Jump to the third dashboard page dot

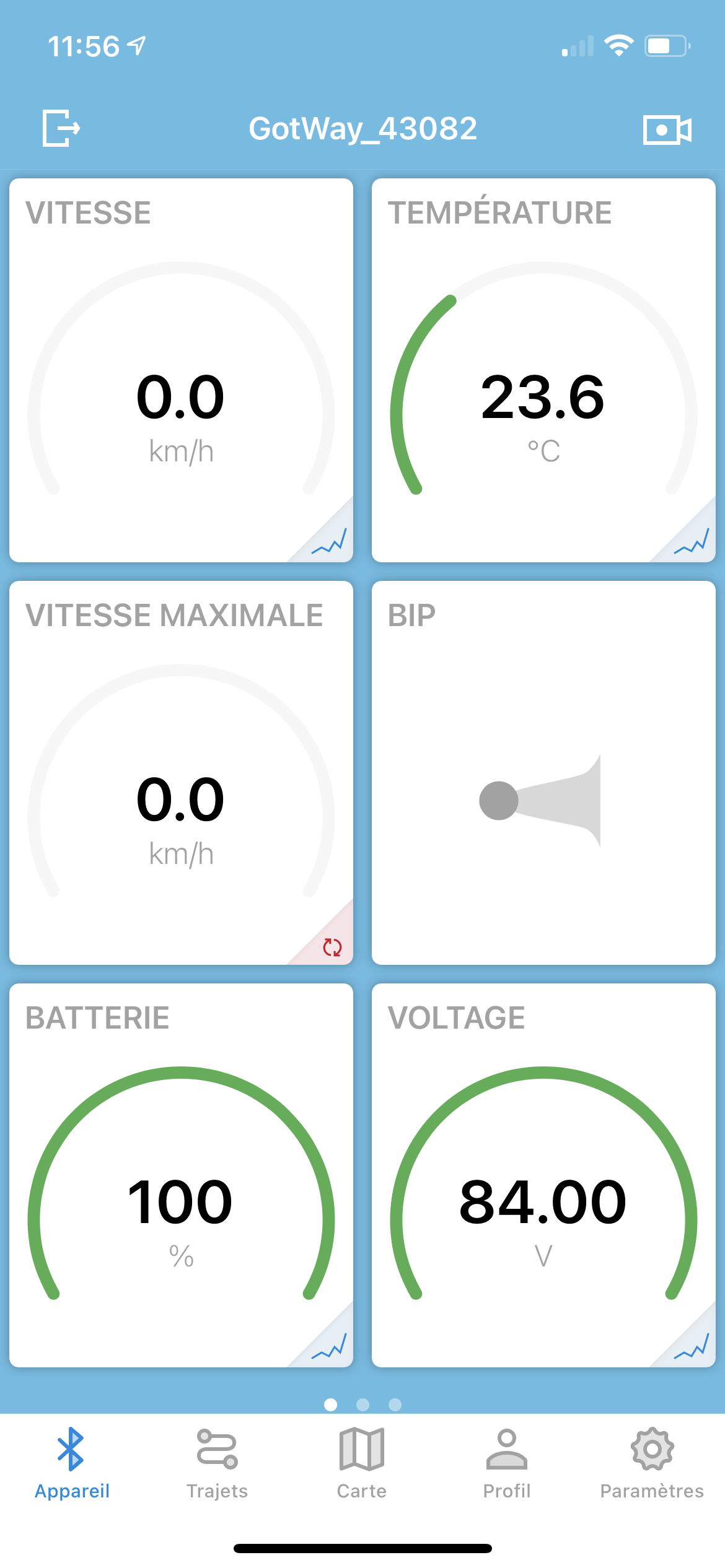[x=395, y=1405]
